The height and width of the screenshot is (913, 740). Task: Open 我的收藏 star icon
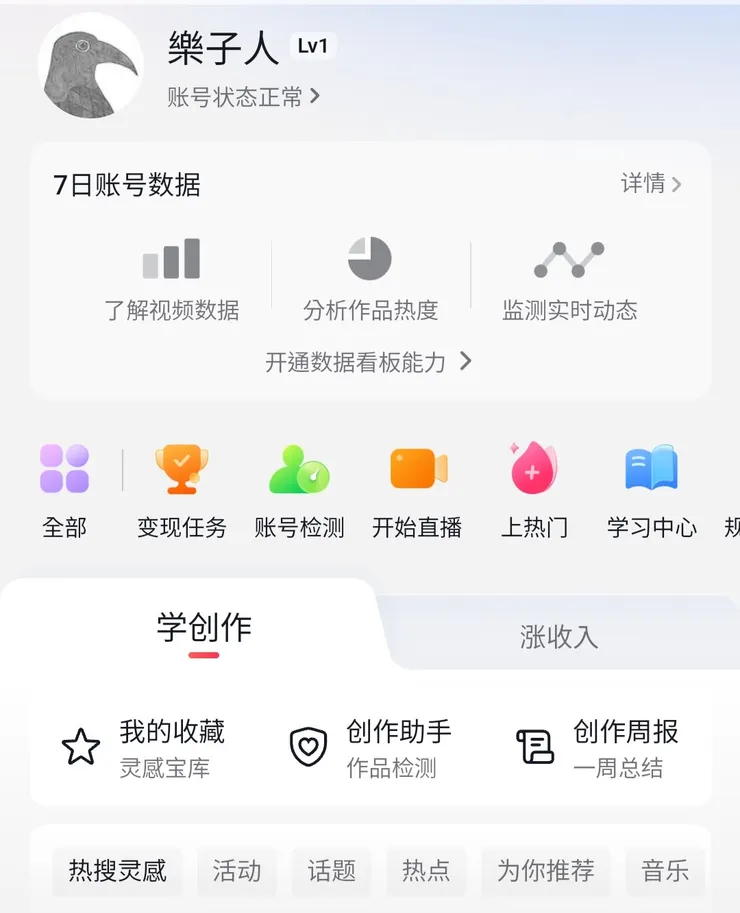81,744
